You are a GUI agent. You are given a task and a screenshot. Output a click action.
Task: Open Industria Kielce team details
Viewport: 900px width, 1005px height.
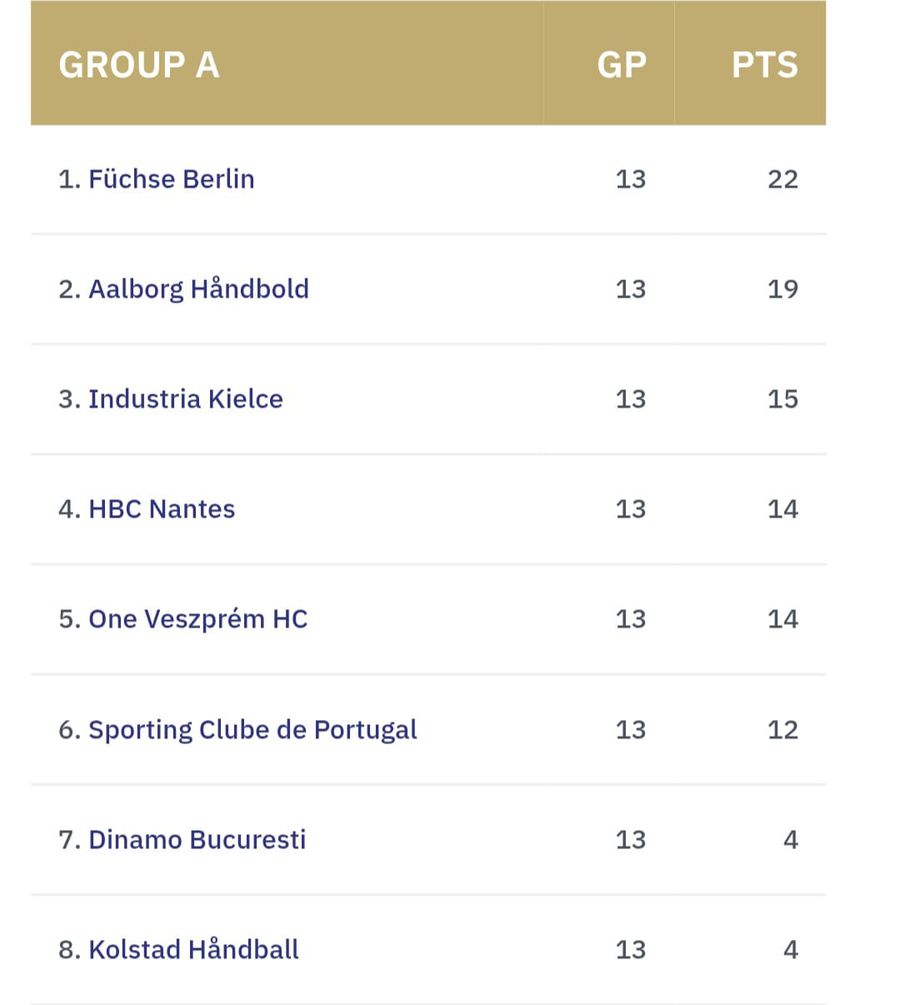186,399
